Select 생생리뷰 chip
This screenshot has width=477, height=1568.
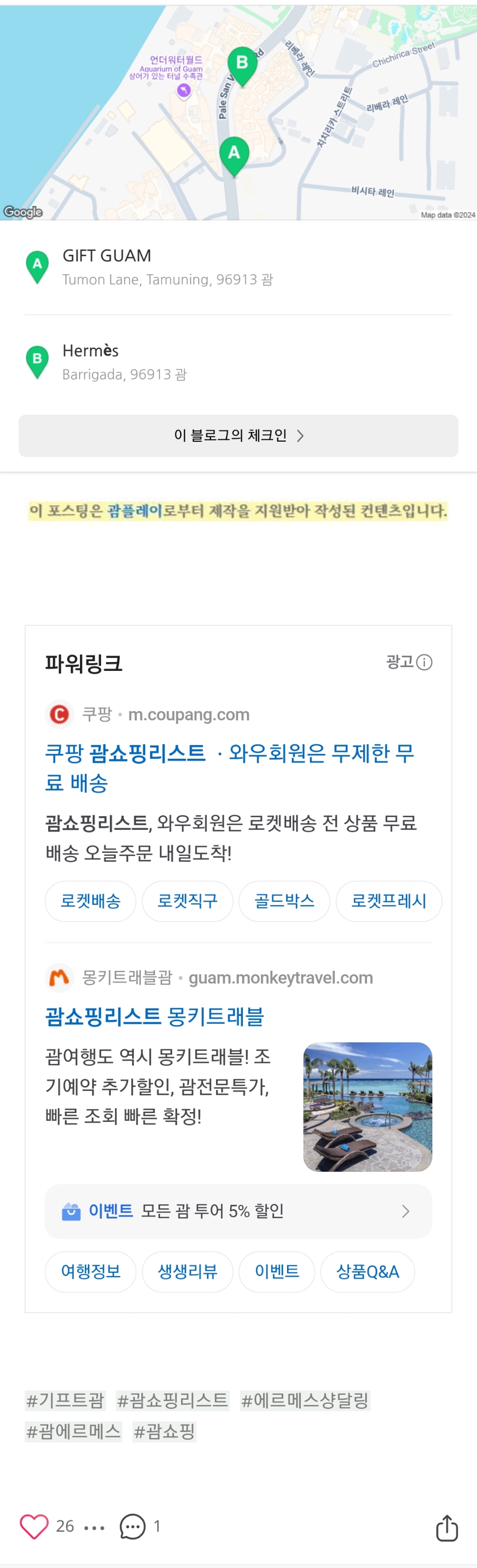(x=187, y=1272)
